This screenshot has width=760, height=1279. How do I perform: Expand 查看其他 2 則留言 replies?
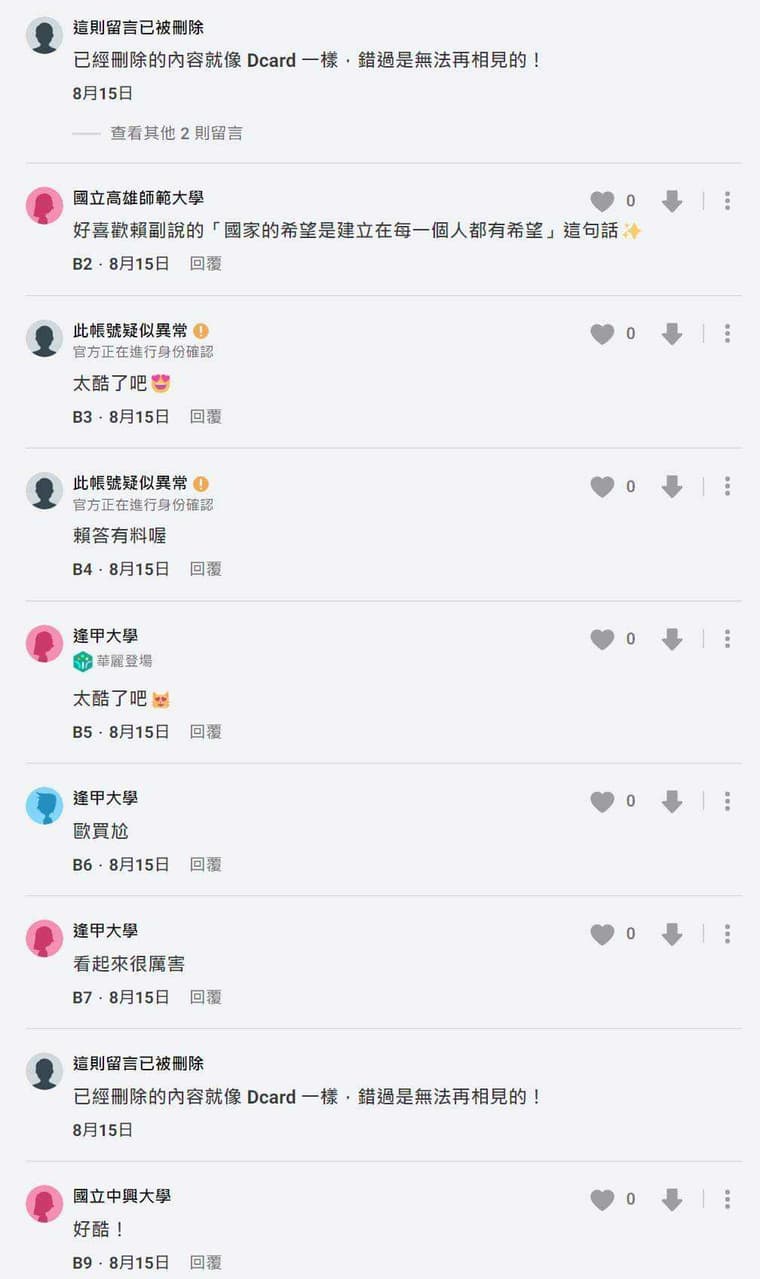pos(176,133)
